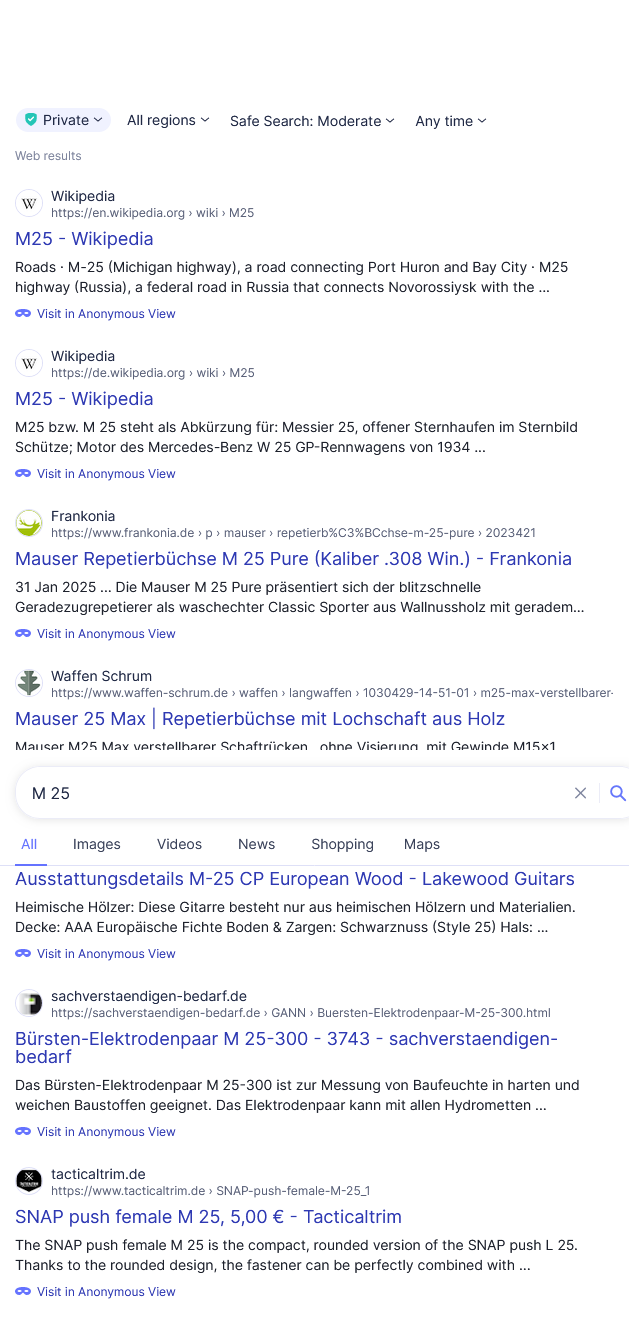629x1318 pixels.
Task: Clear the search query text
Action: [580, 793]
